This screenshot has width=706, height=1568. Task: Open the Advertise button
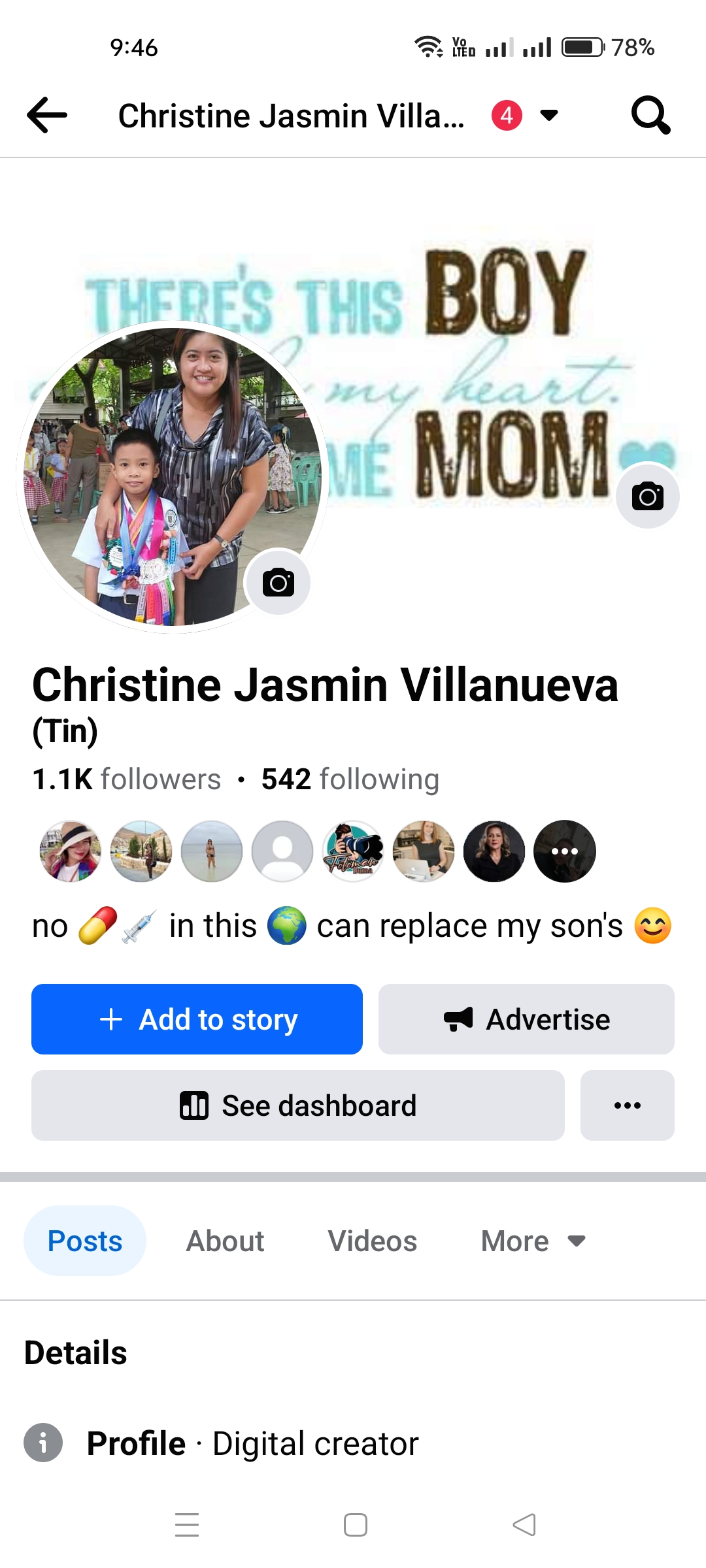[526, 1019]
